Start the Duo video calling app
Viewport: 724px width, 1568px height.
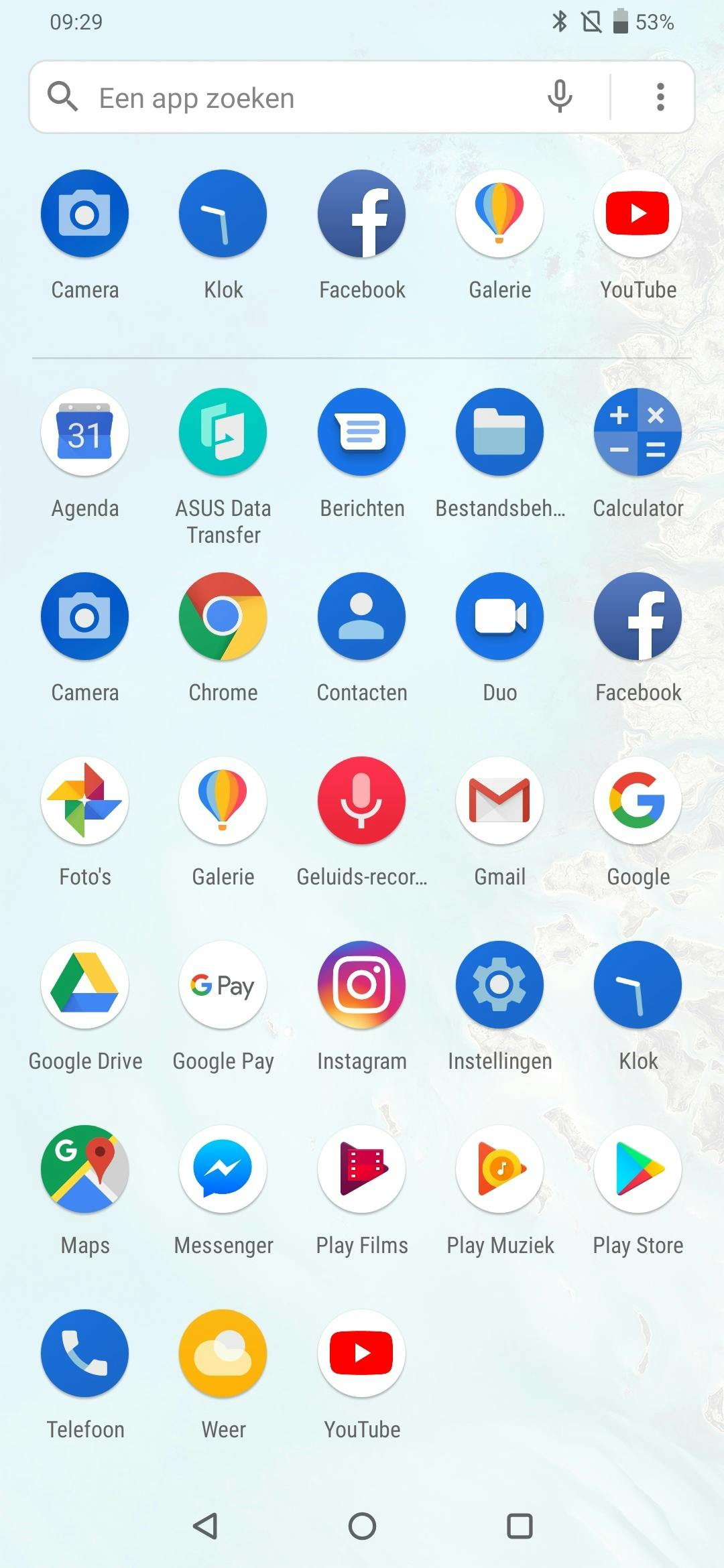tap(499, 616)
